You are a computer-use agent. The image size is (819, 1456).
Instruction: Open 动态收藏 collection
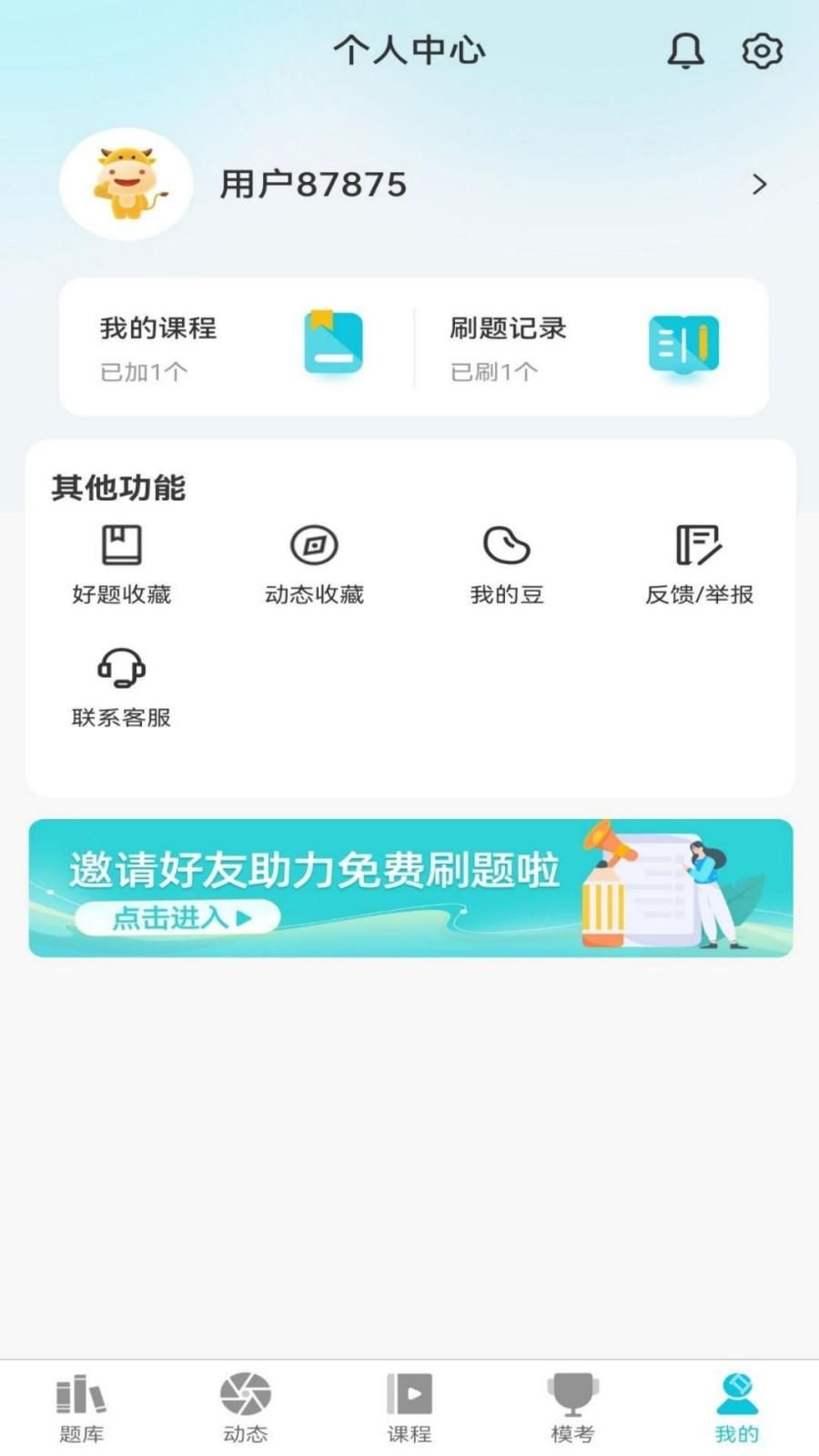(x=314, y=564)
